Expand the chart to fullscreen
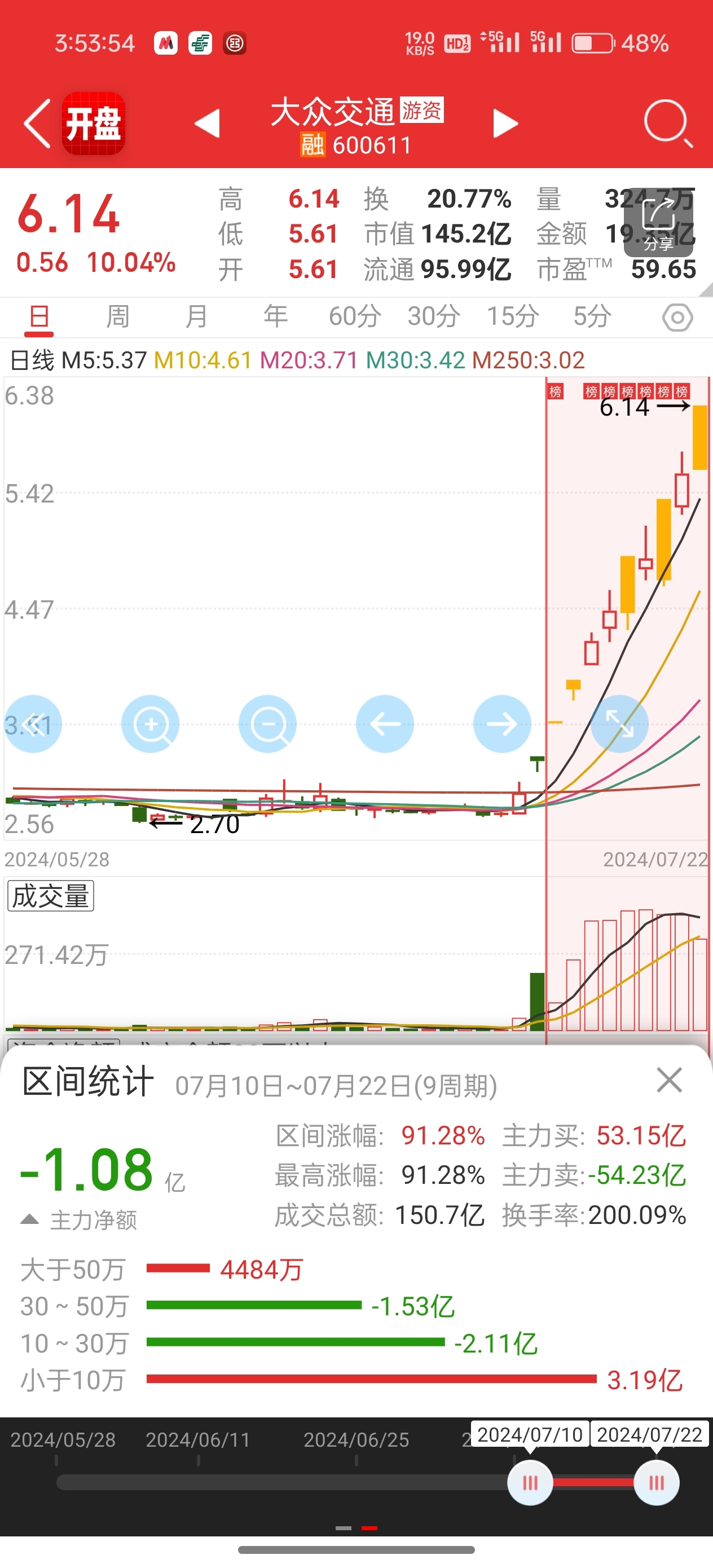The height and width of the screenshot is (1568, 713). [620, 724]
